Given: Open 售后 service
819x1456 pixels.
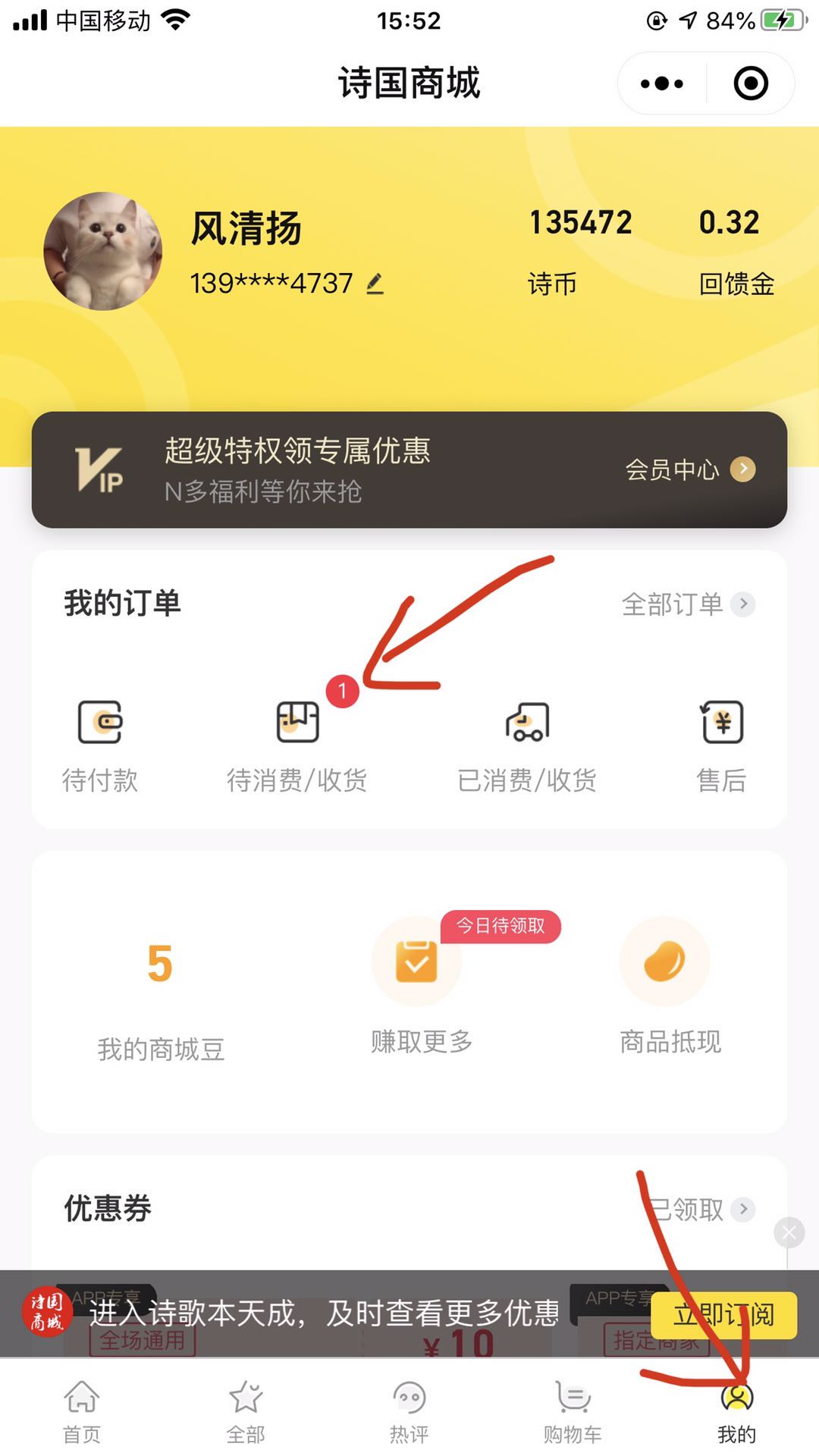Looking at the screenshot, I should [x=721, y=745].
